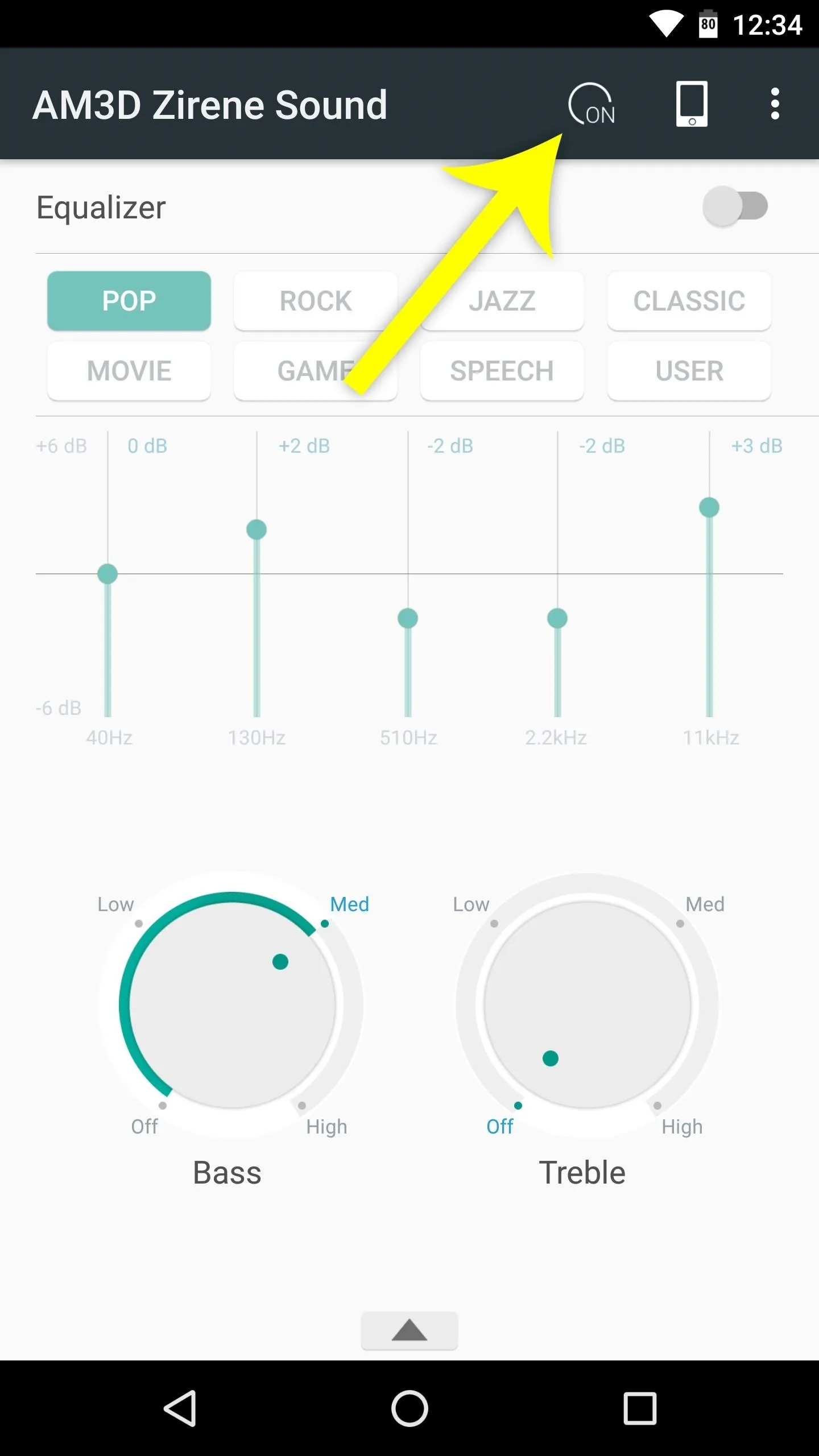The height and width of the screenshot is (1456, 819).
Task: Set Treble knob to Med
Action: pos(705,904)
